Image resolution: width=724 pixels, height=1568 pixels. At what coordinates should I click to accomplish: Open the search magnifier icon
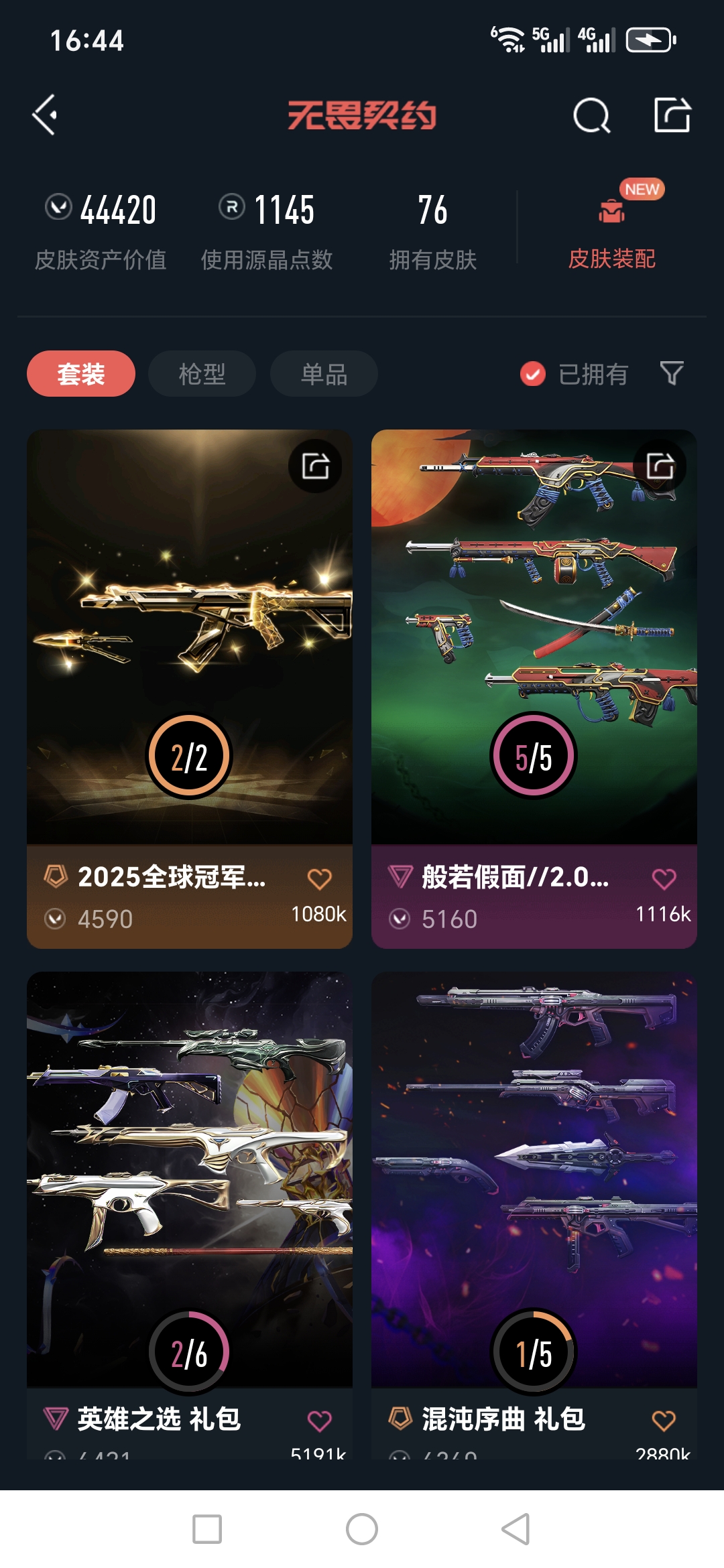click(591, 116)
